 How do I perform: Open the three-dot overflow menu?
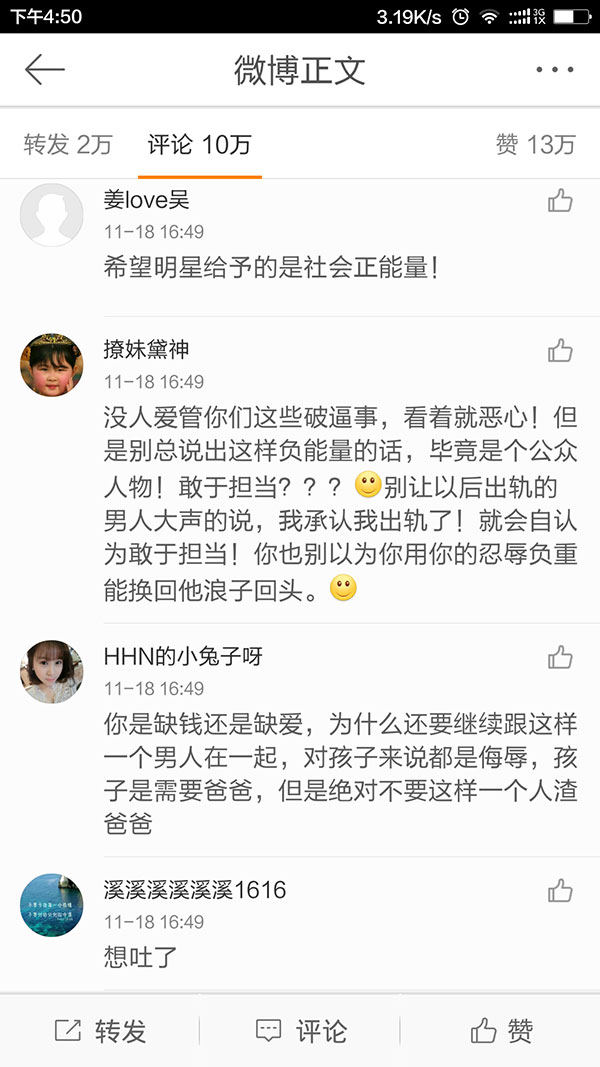(554, 70)
